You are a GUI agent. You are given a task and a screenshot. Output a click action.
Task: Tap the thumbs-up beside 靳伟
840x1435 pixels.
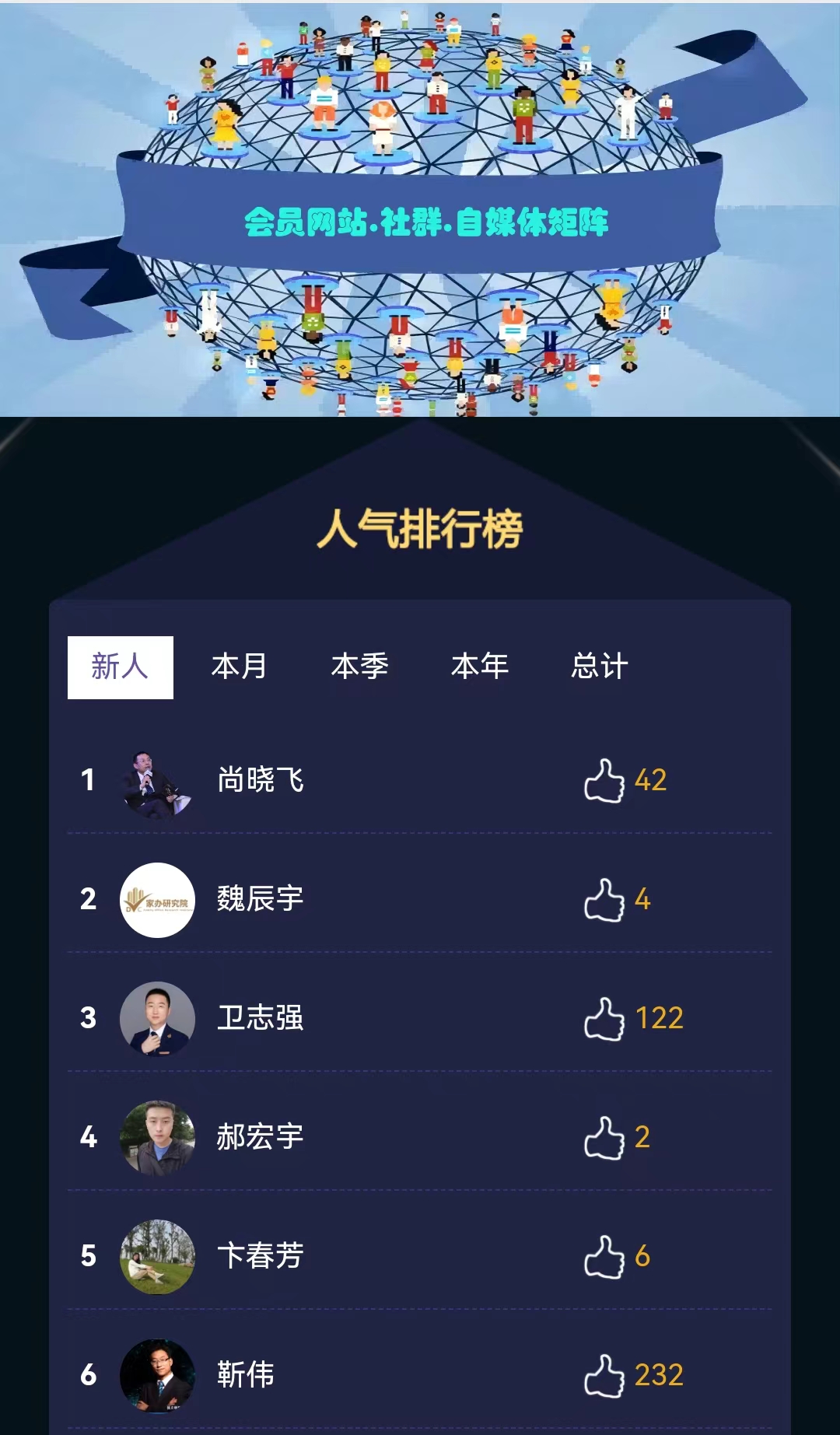604,1377
